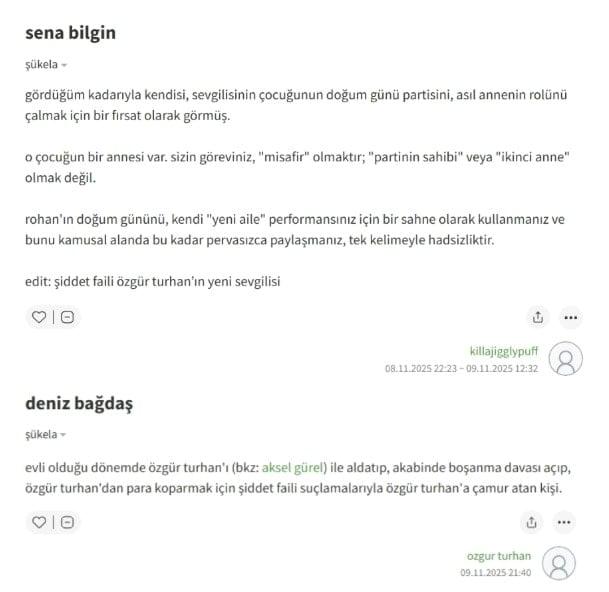Expand the şükela dropdown under deniz bağdaş
This screenshot has width=609, height=592.
click(46, 435)
